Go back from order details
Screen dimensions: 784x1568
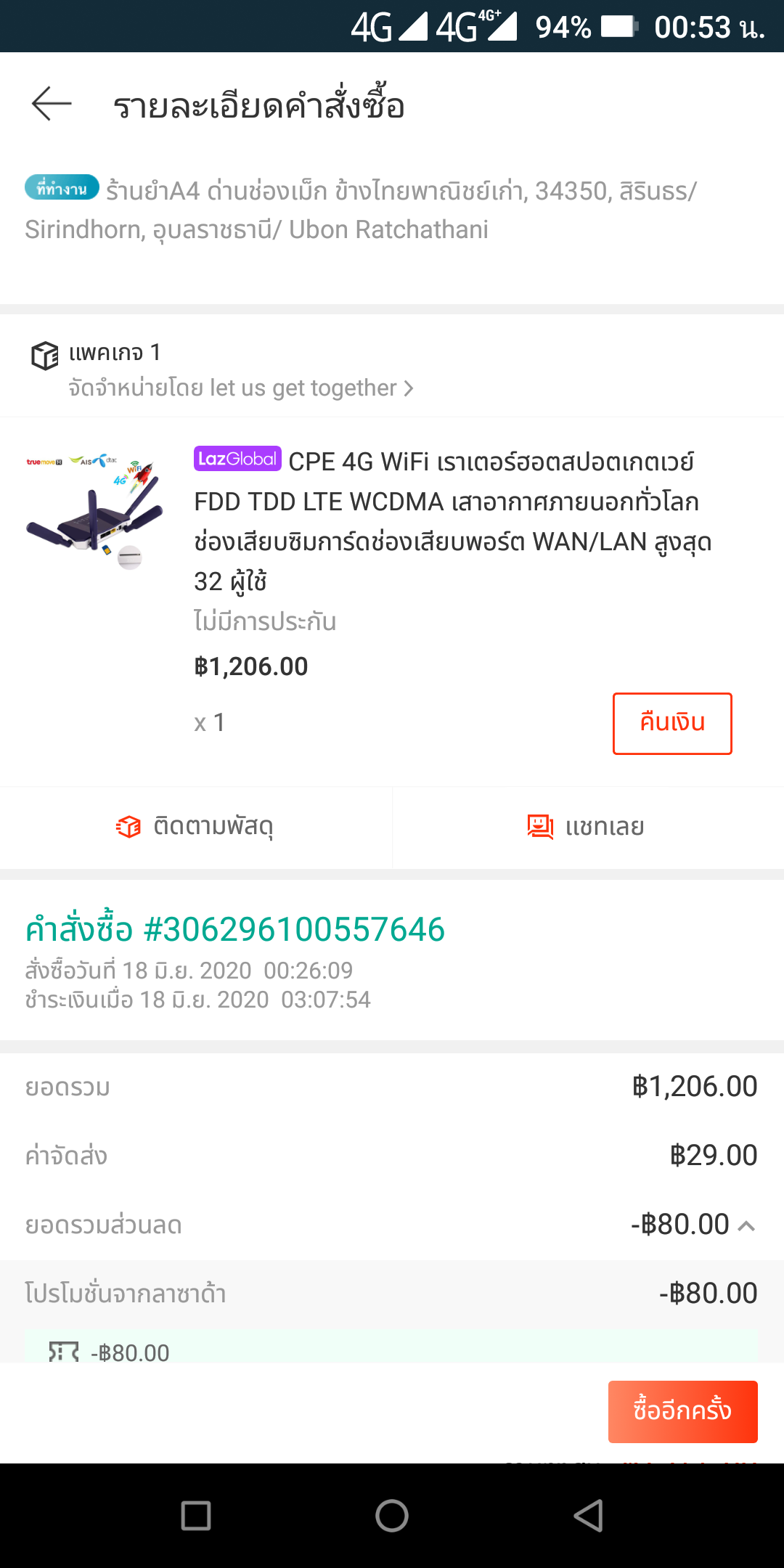[52, 105]
